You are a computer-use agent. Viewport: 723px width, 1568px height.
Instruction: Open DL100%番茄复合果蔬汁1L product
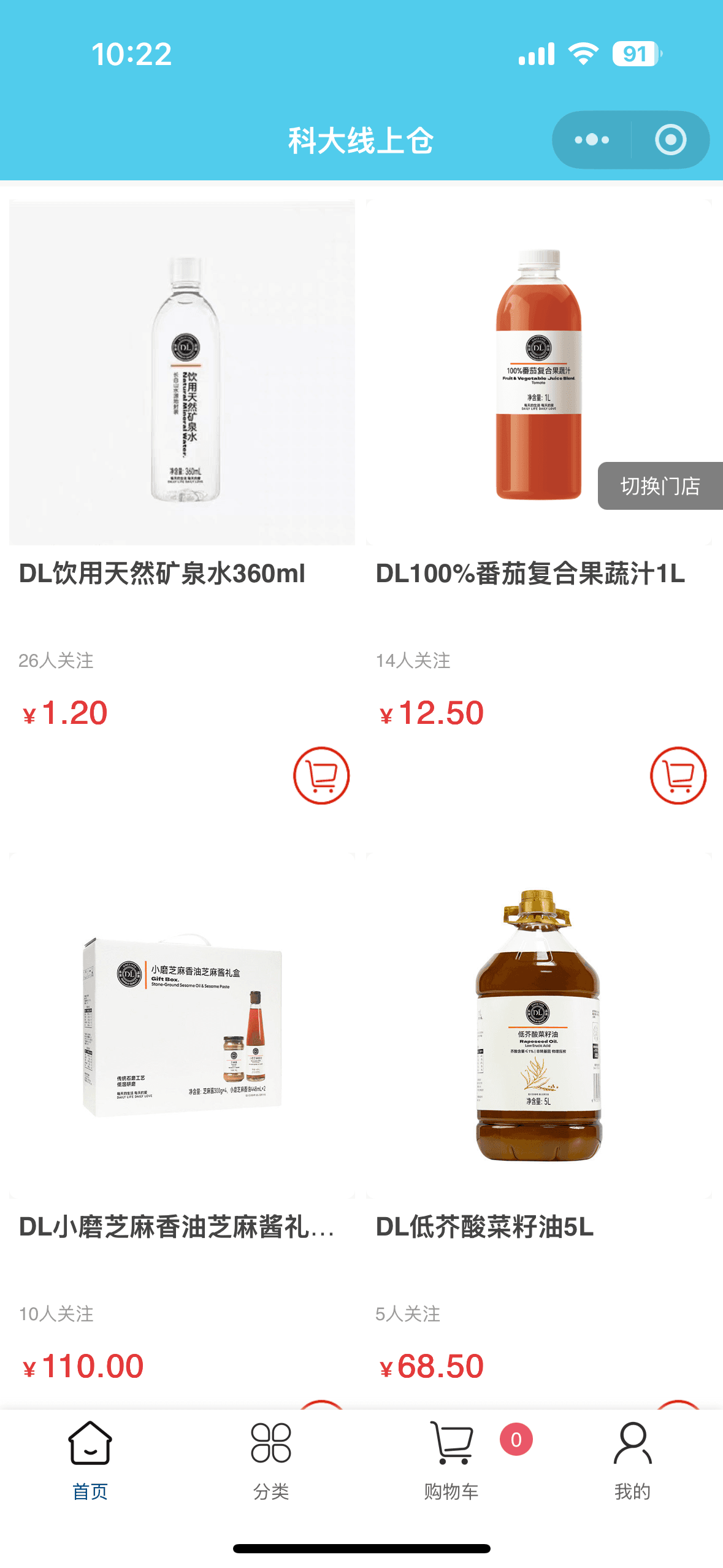click(538, 373)
